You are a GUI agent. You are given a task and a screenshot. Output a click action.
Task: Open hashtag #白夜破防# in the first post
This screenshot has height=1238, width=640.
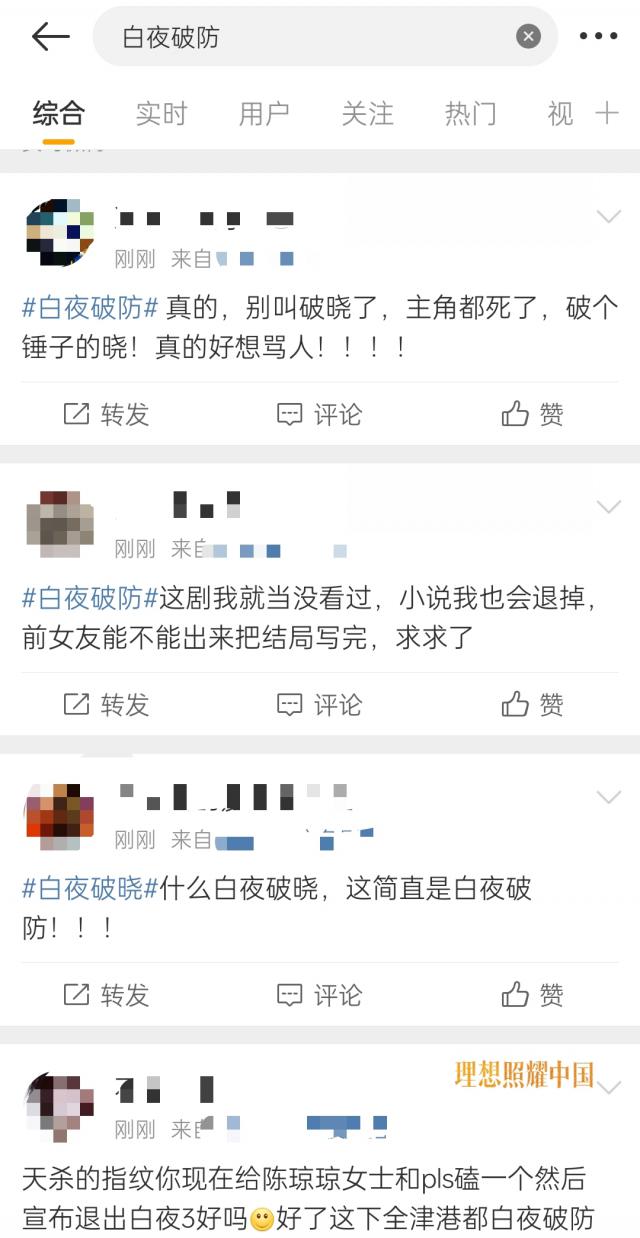91,308
